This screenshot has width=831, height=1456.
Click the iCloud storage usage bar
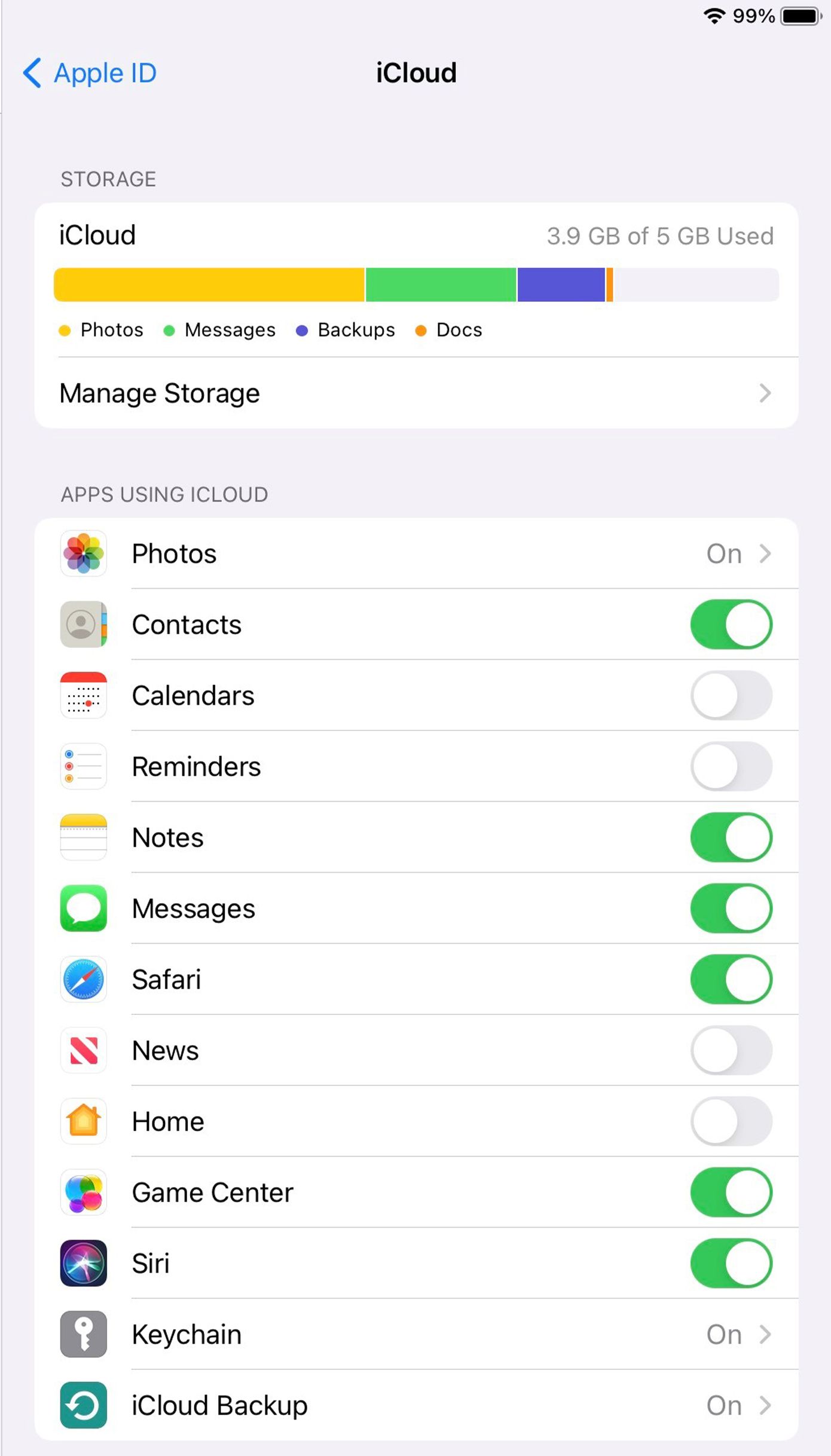(x=416, y=285)
